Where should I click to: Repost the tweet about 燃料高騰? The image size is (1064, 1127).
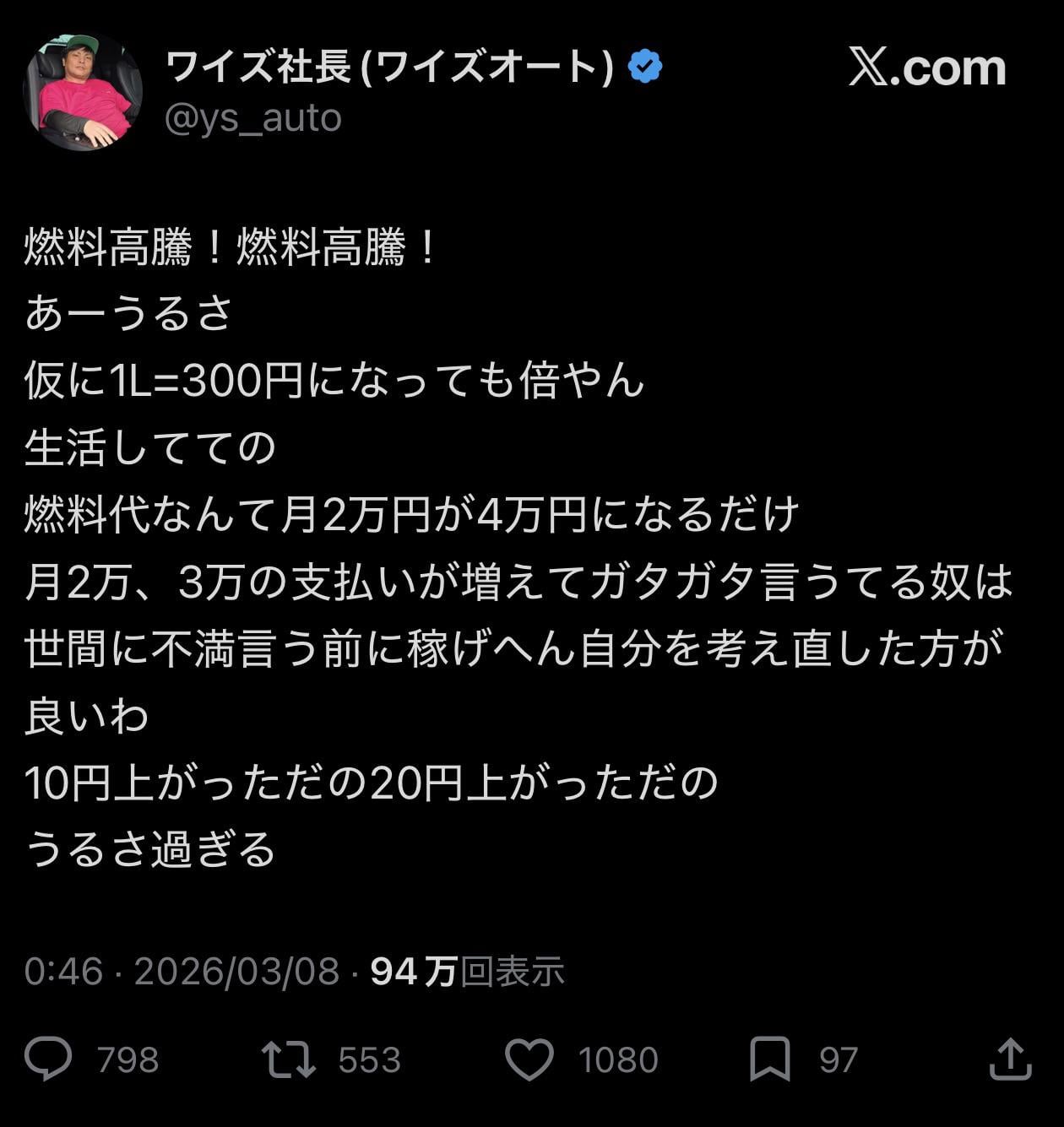(x=289, y=1059)
